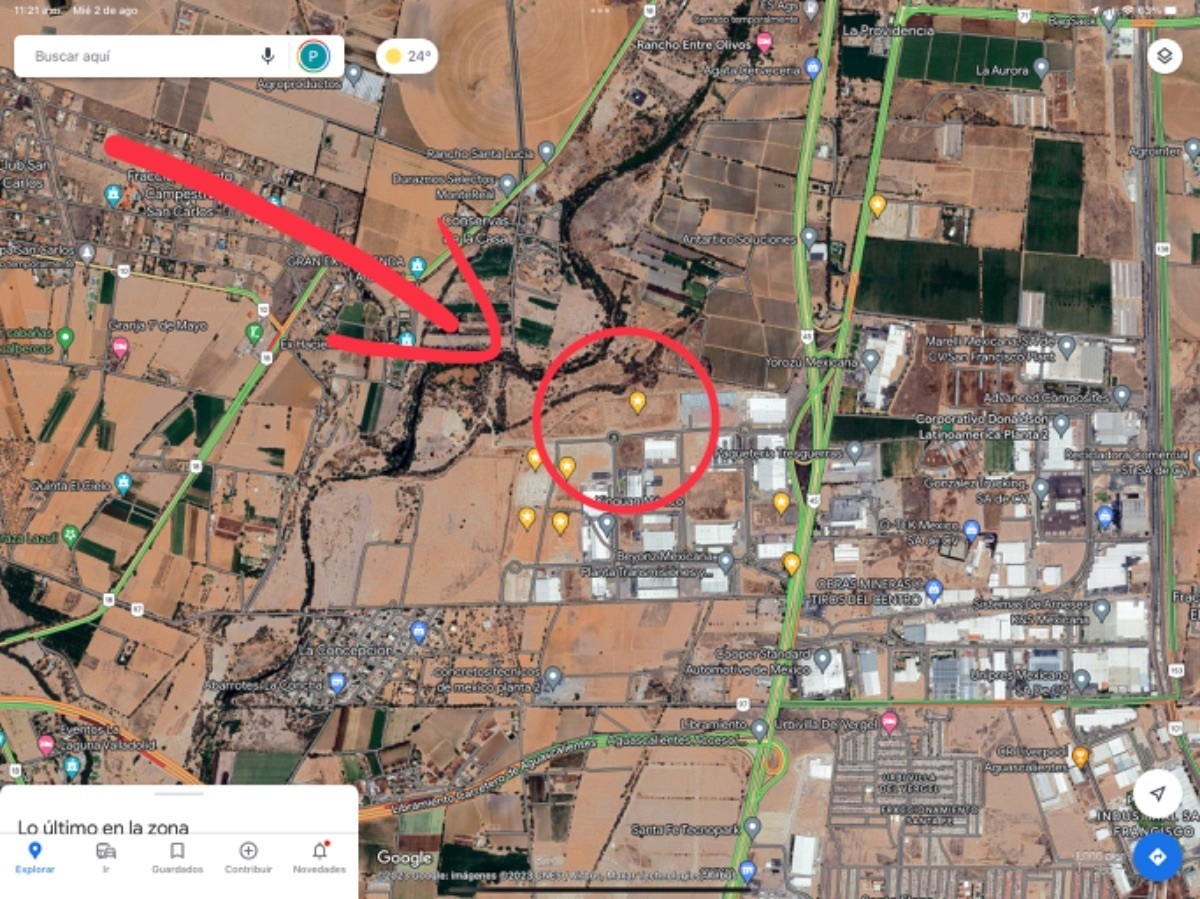
Task: Select the Rancho Santa Lucía map pin
Action: coord(546,151)
